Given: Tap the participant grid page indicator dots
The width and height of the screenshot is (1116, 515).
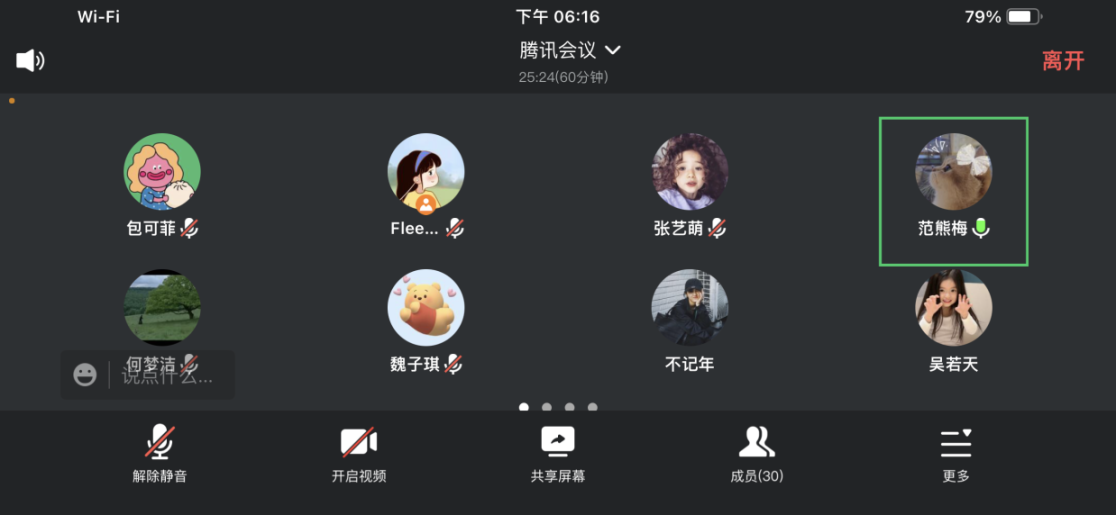Looking at the screenshot, I should pos(558,407).
